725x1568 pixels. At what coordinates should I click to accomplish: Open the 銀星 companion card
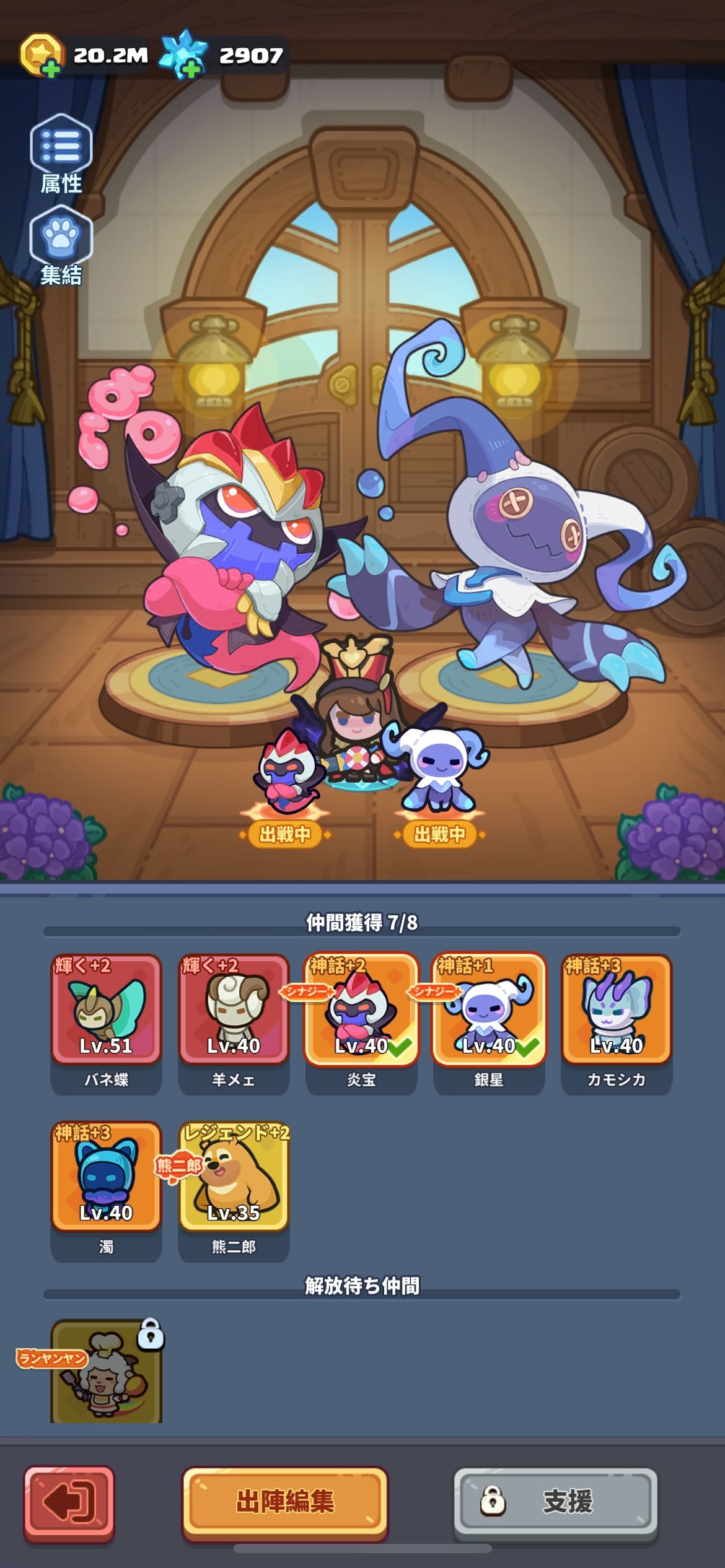pos(489,1011)
